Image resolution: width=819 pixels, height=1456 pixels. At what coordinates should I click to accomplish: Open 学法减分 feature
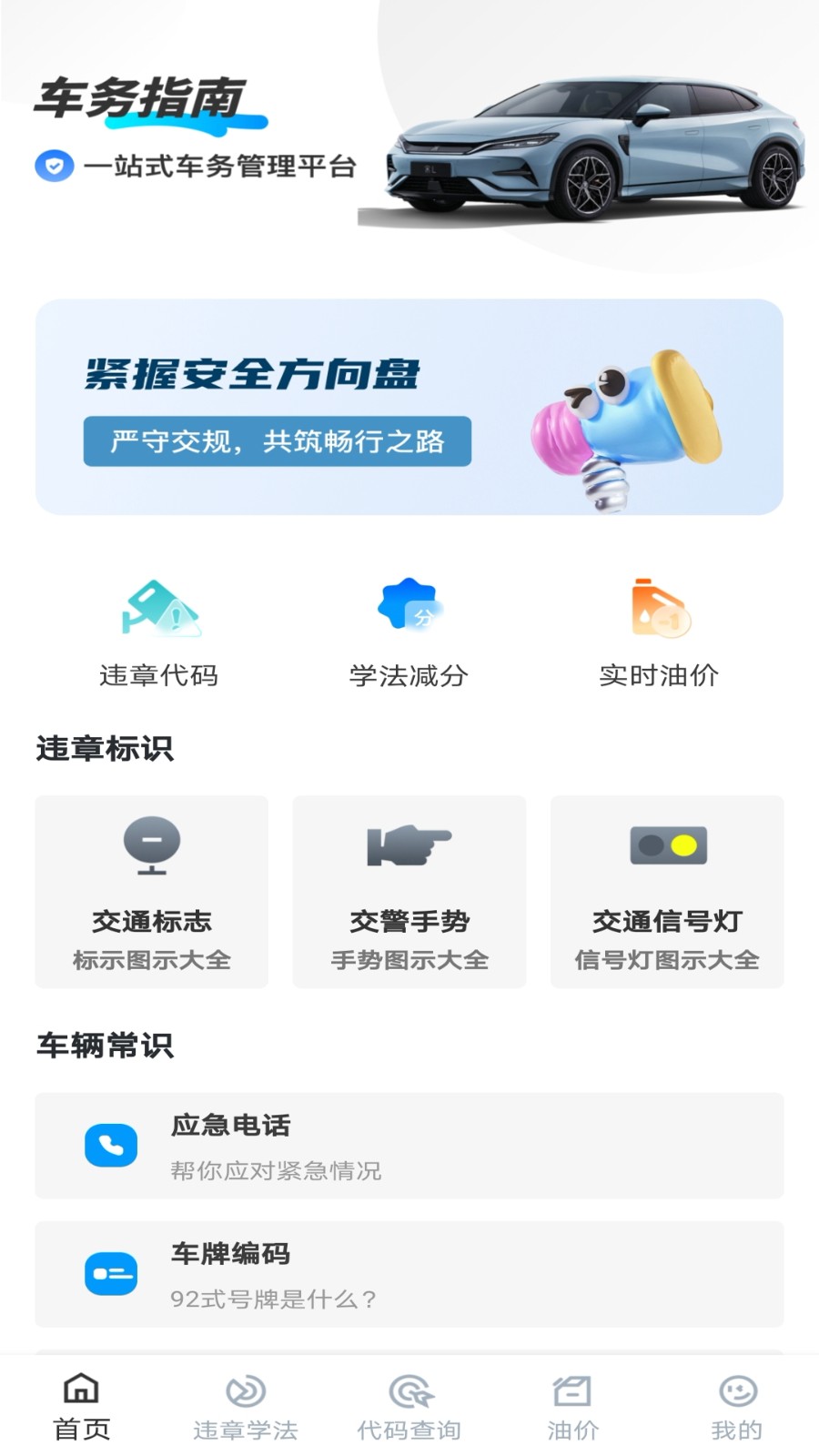409,632
